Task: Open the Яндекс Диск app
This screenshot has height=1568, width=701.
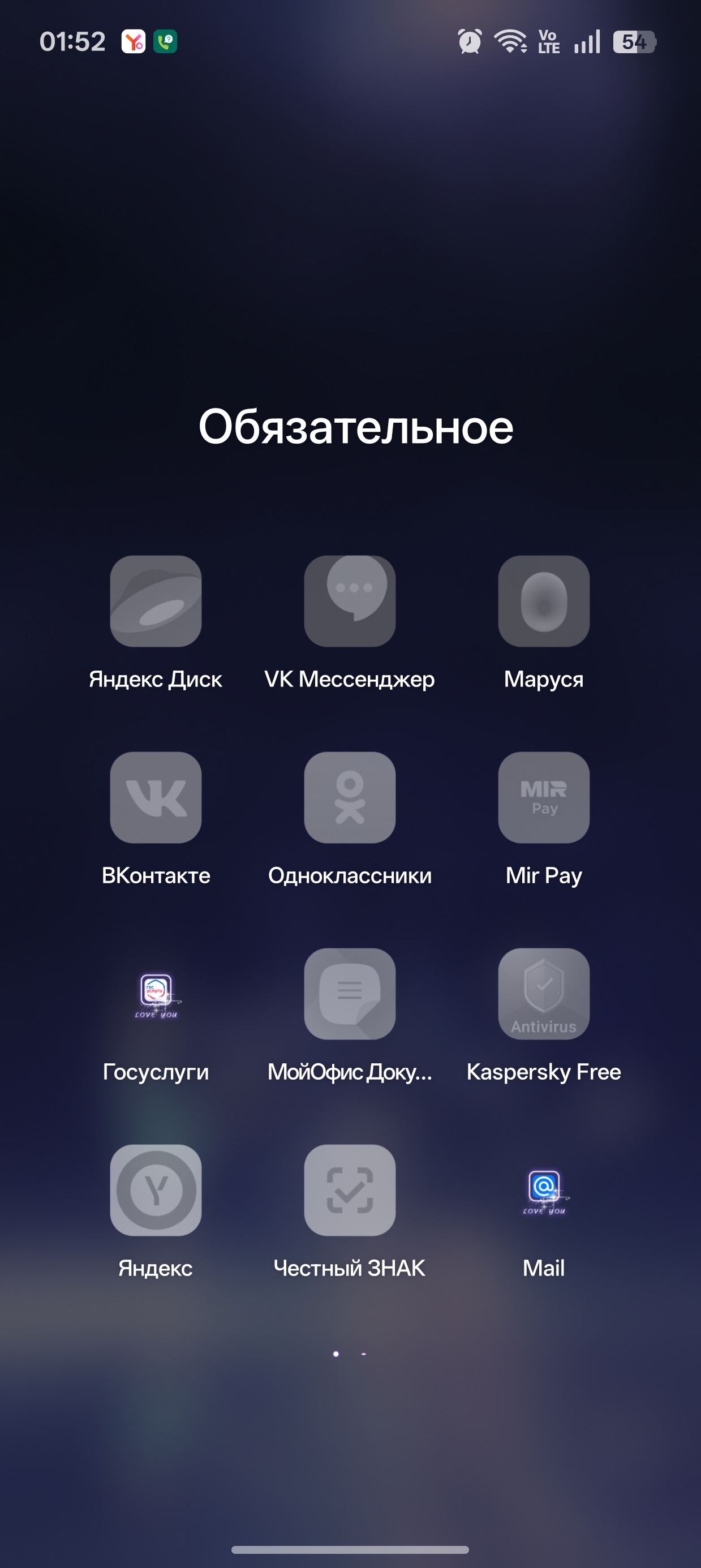Action: coord(156,601)
